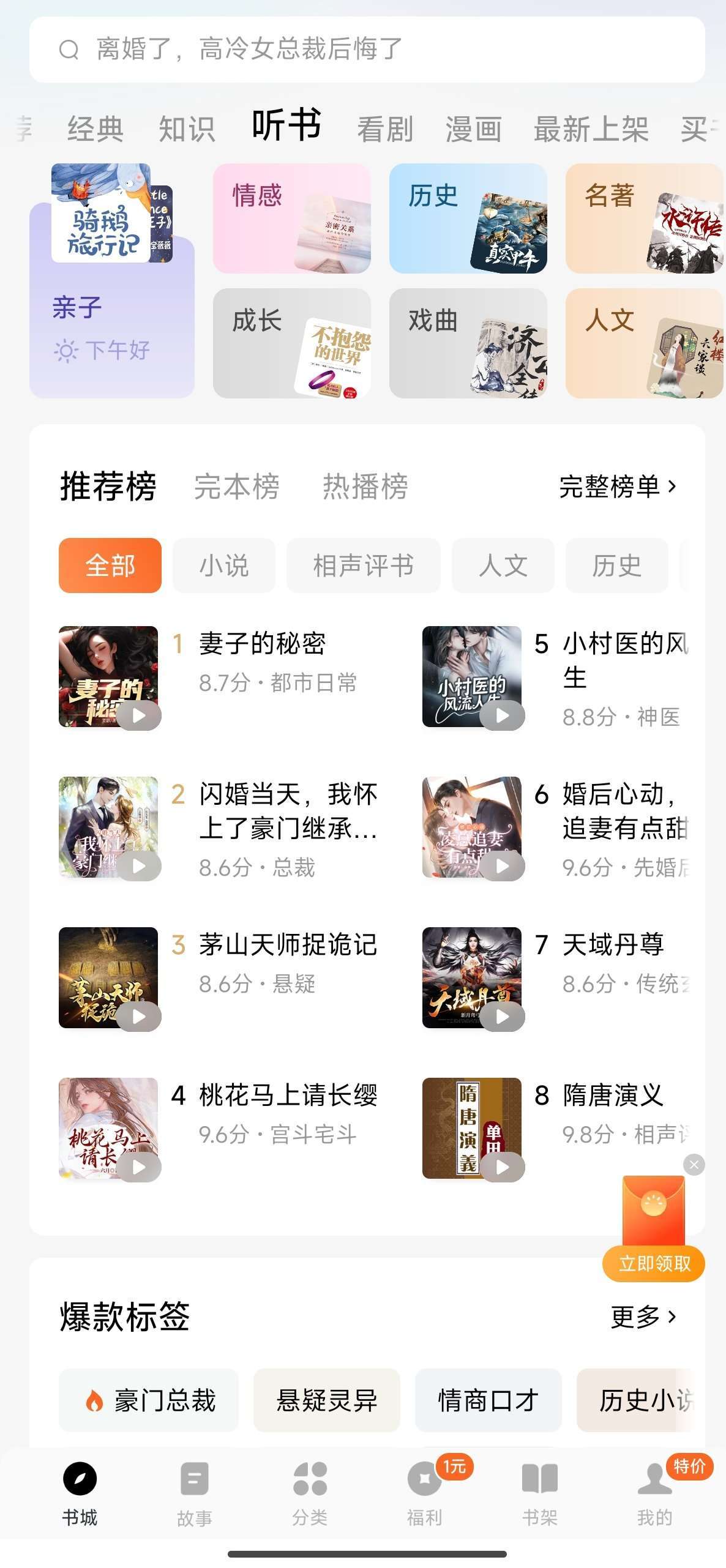The image size is (726, 1568).
Task: Open the search box at the top
Action: coord(367,49)
